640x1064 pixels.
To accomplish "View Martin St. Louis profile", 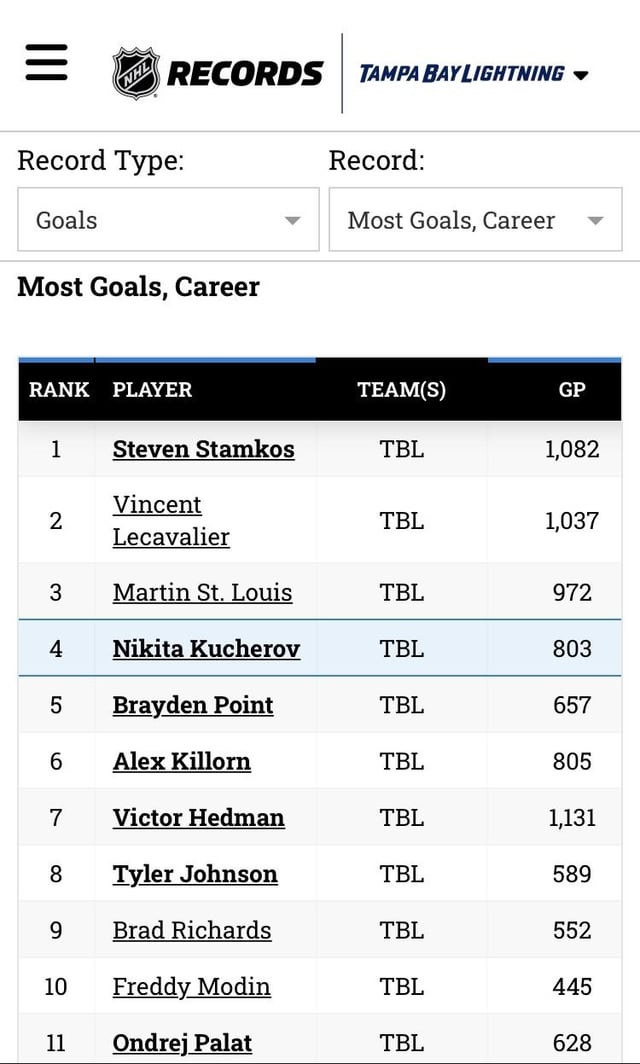I will (x=202, y=592).
